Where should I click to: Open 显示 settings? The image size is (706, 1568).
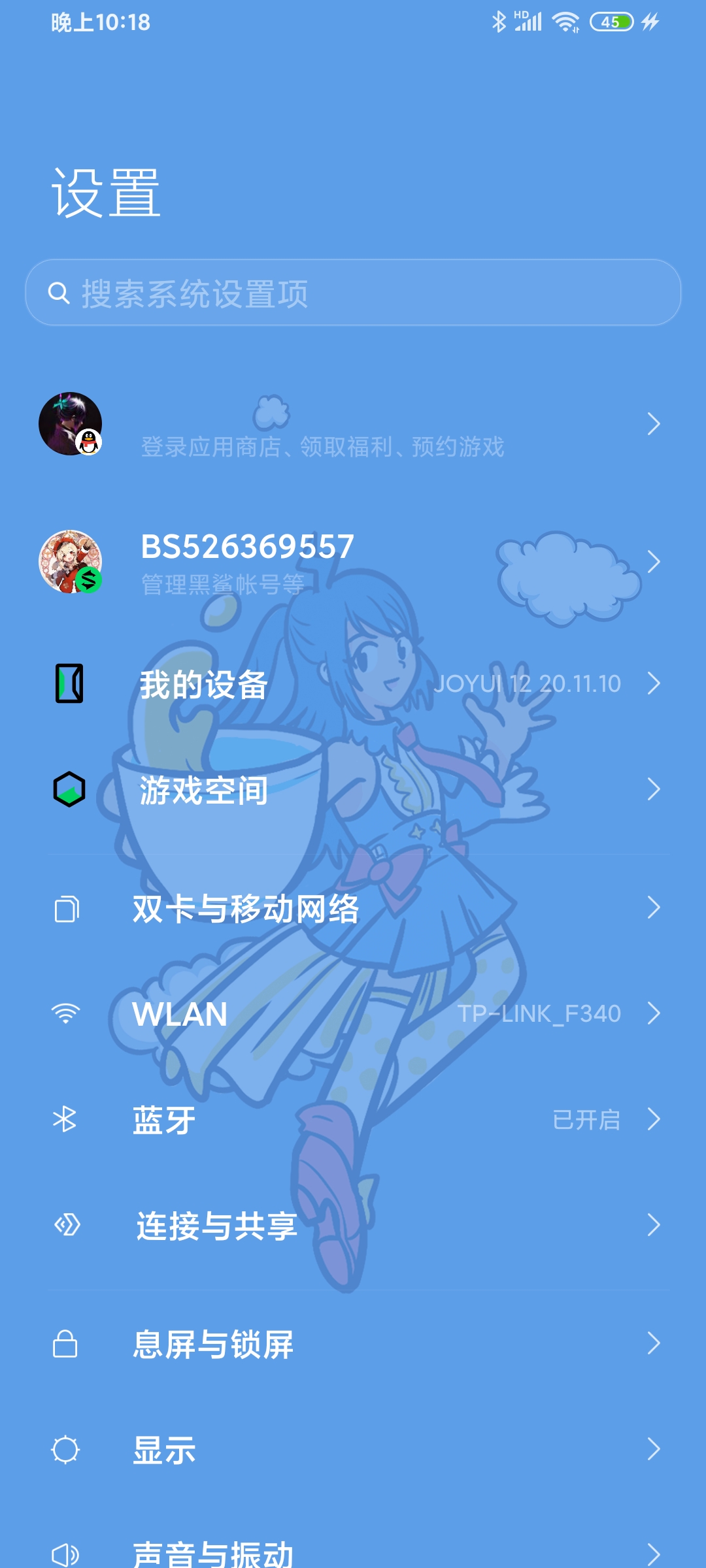pos(353,1449)
